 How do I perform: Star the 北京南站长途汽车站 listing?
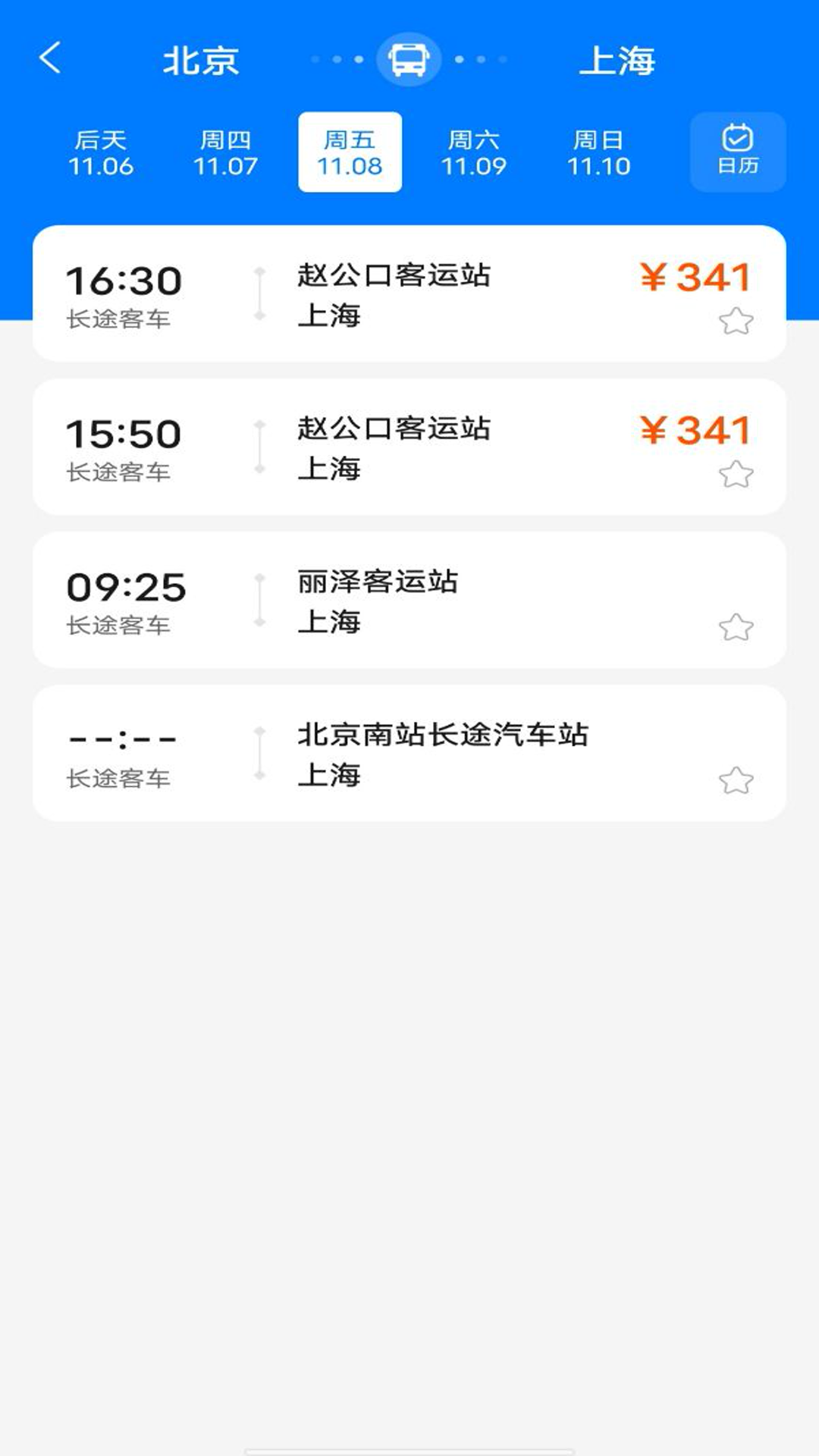736,778
